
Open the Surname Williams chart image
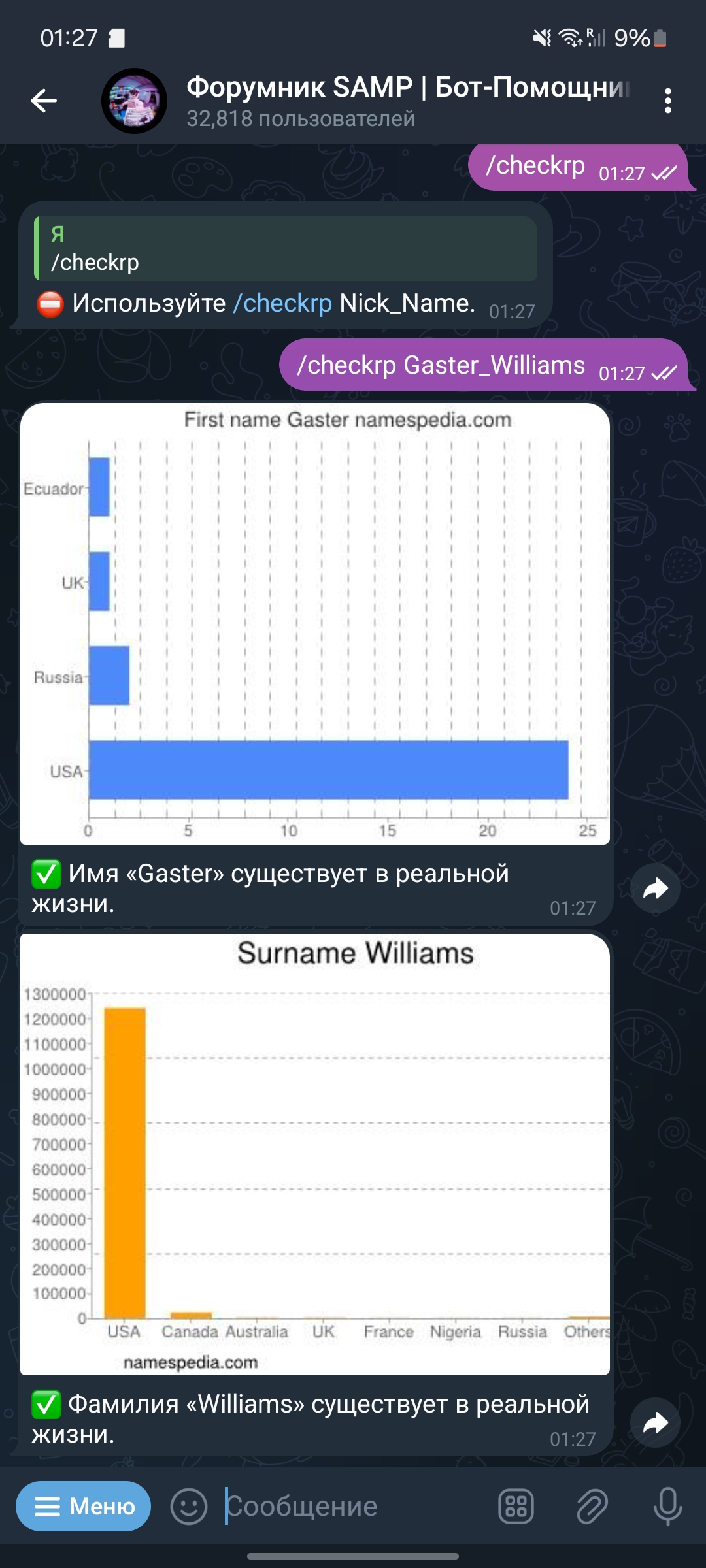pos(315,1154)
